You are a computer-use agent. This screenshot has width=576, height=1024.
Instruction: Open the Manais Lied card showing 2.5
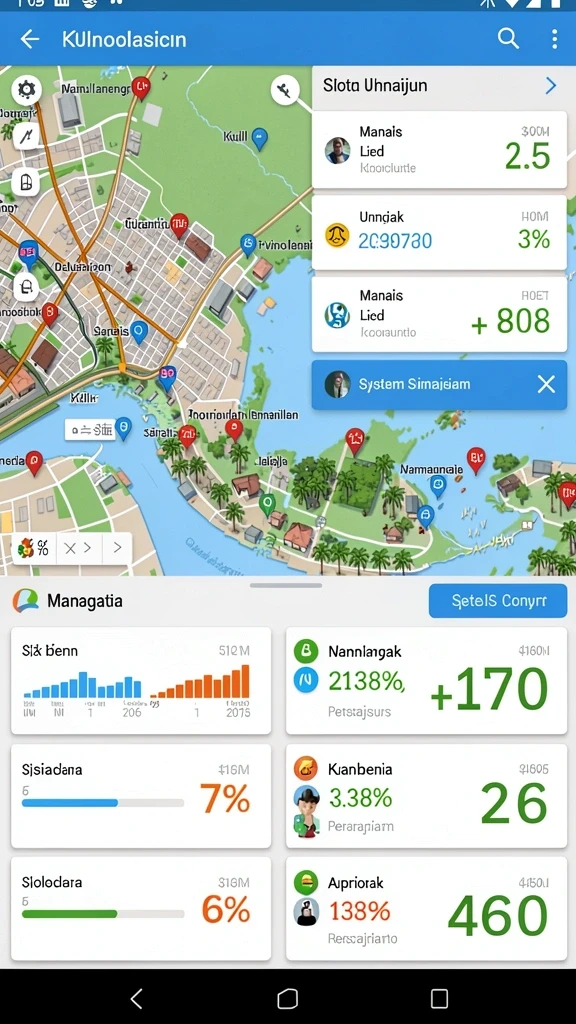[x=439, y=150]
